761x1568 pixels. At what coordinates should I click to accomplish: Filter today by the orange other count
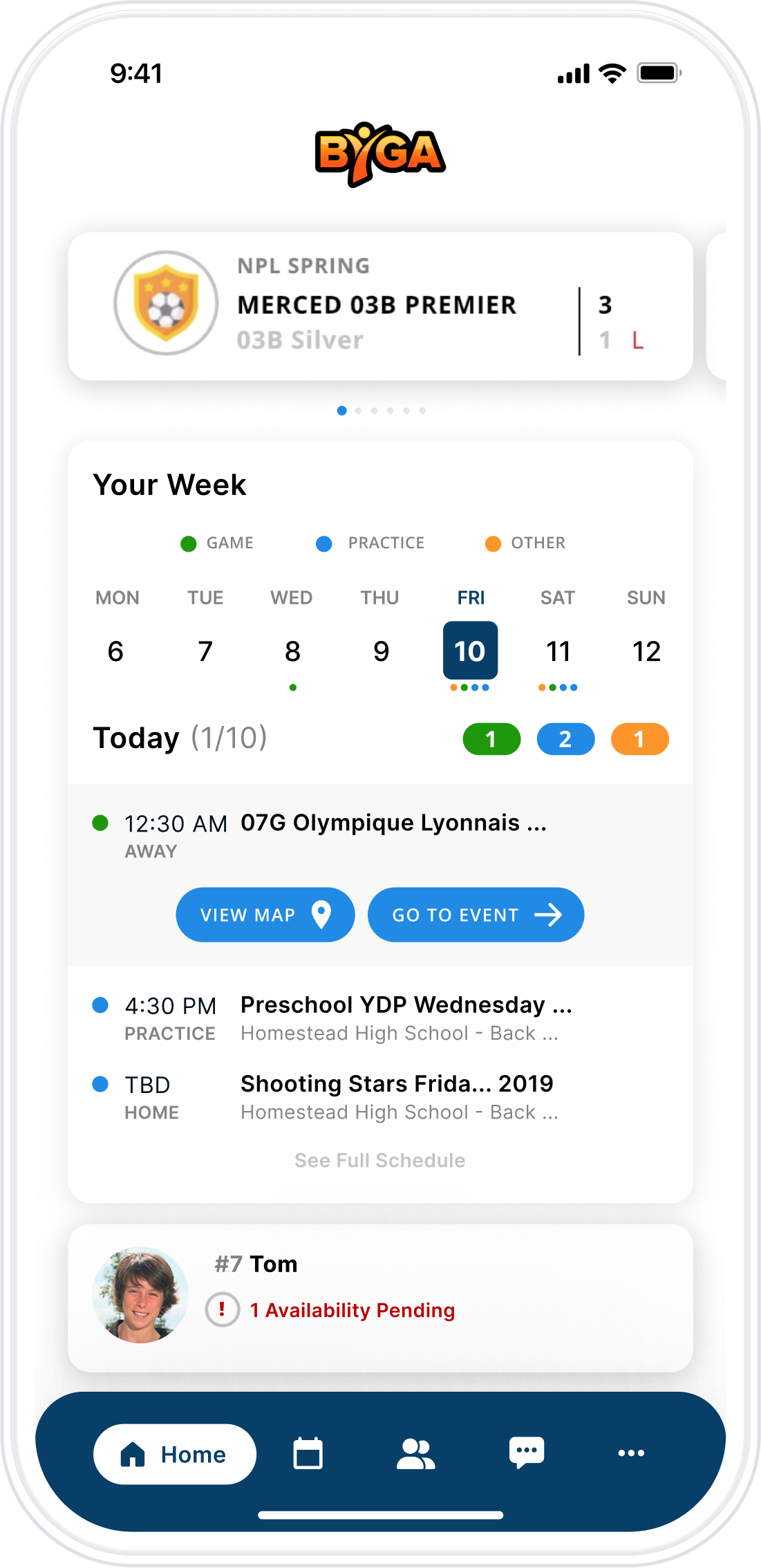click(x=640, y=739)
